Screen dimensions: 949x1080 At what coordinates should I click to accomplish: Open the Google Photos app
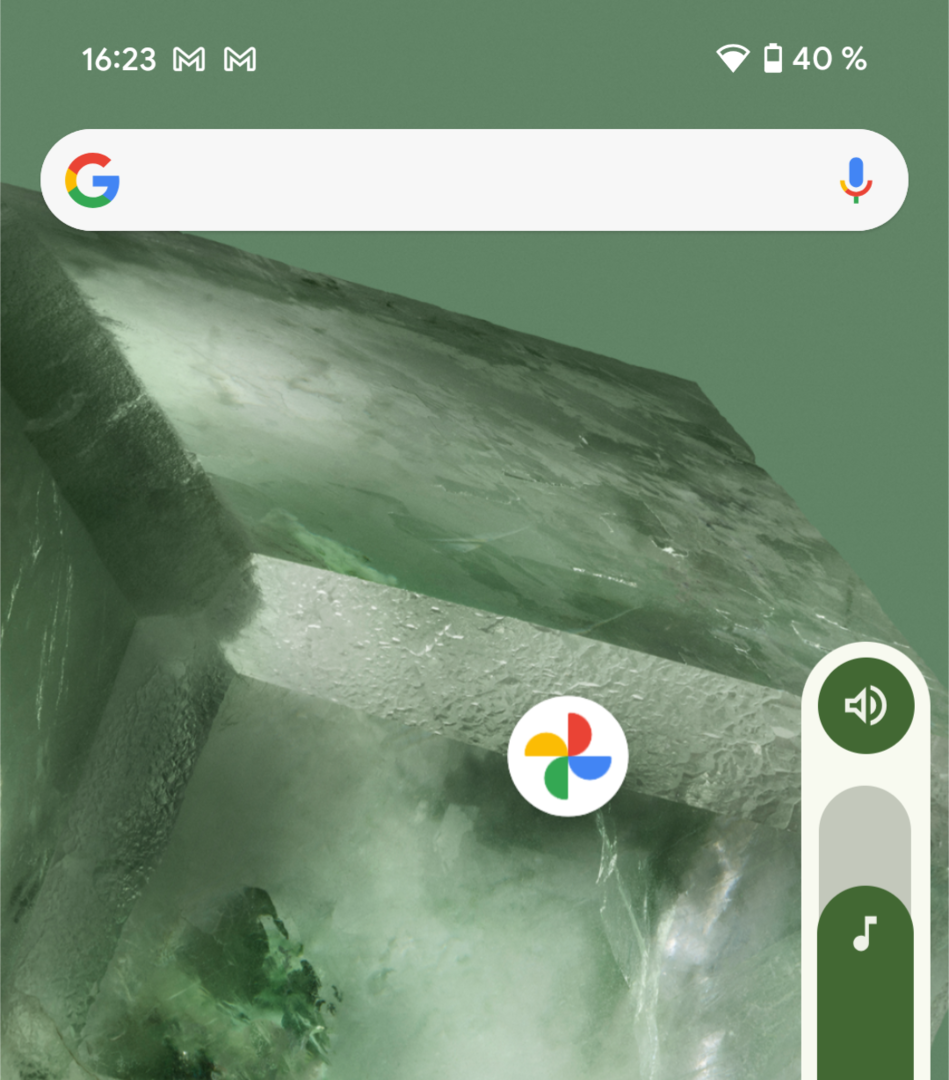pyautogui.click(x=568, y=756)
